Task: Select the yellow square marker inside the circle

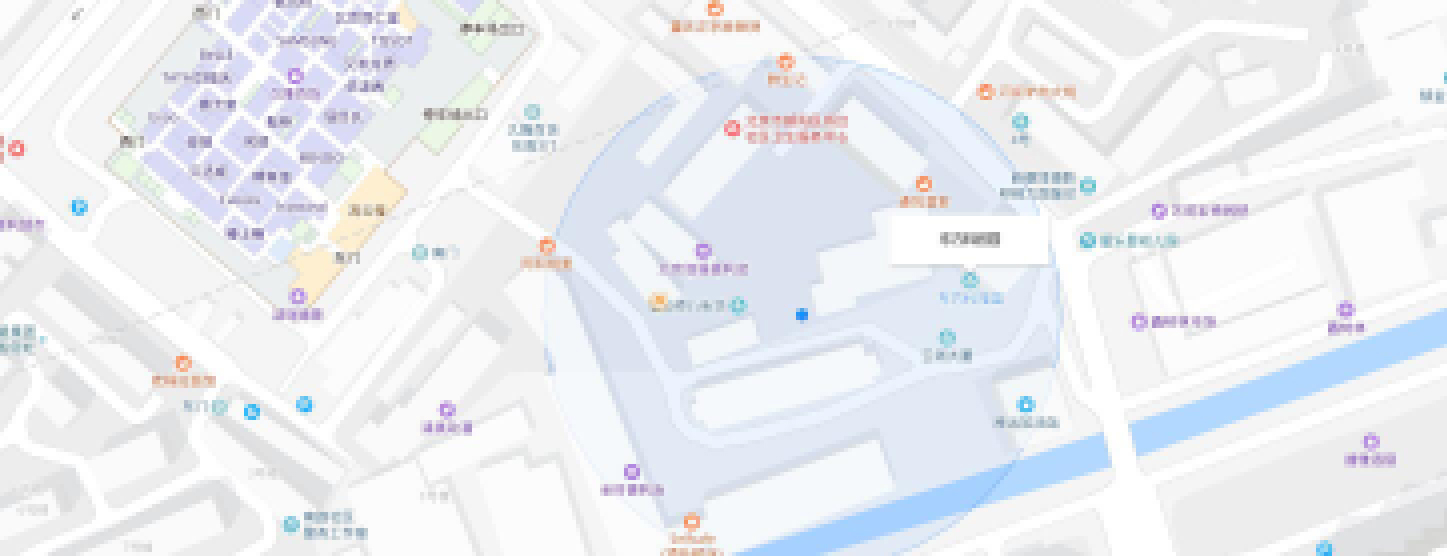Action: coord(658,302)
